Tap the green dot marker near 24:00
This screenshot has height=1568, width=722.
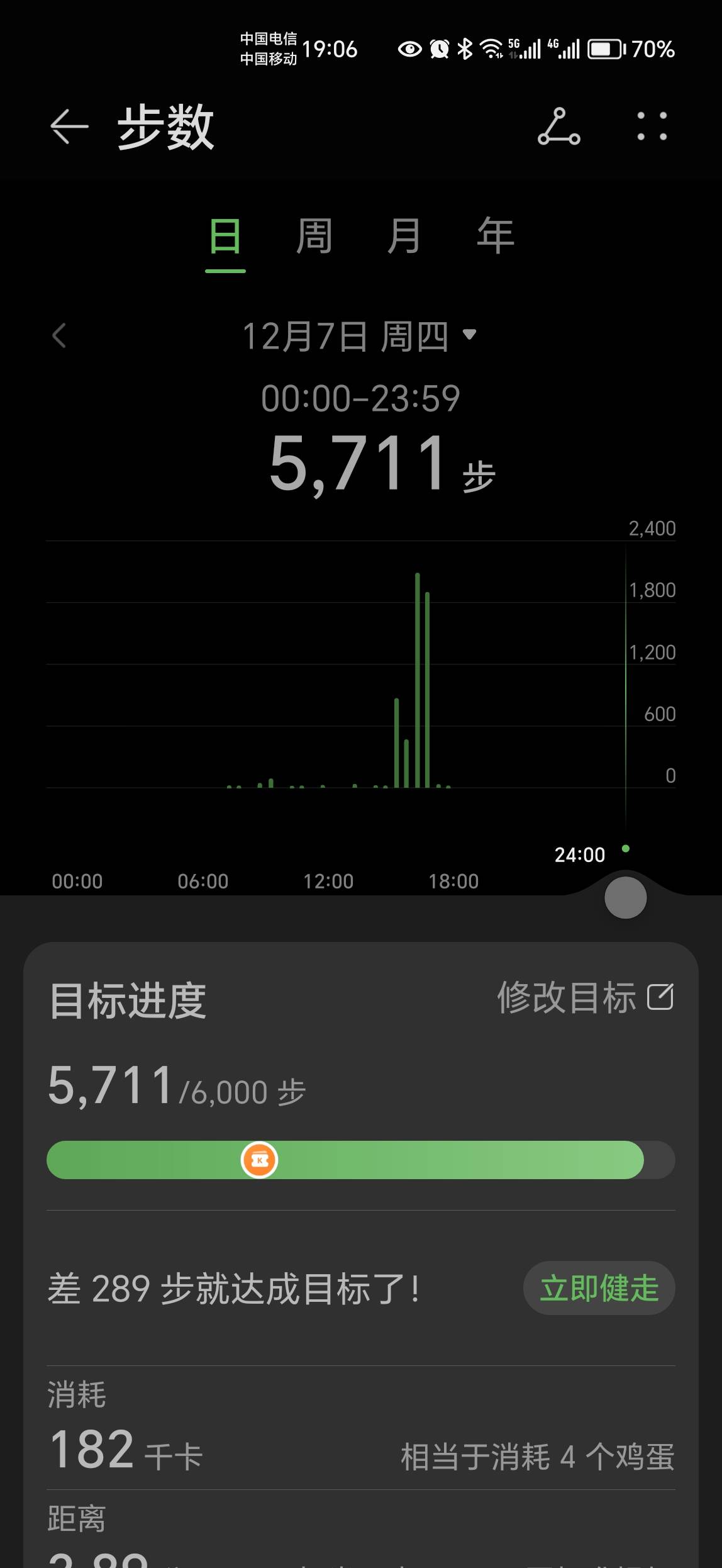point(626,848)
